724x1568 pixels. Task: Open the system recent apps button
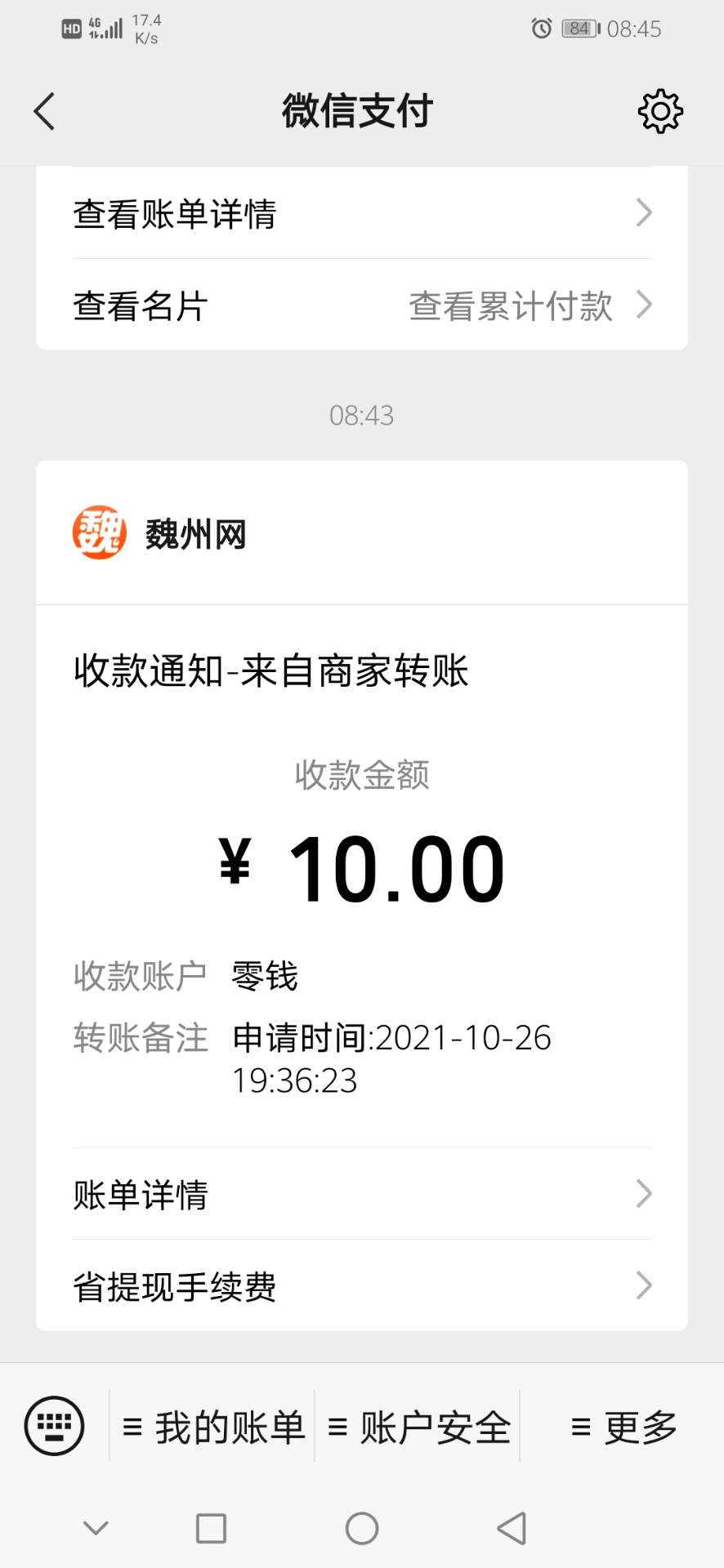212,1528
